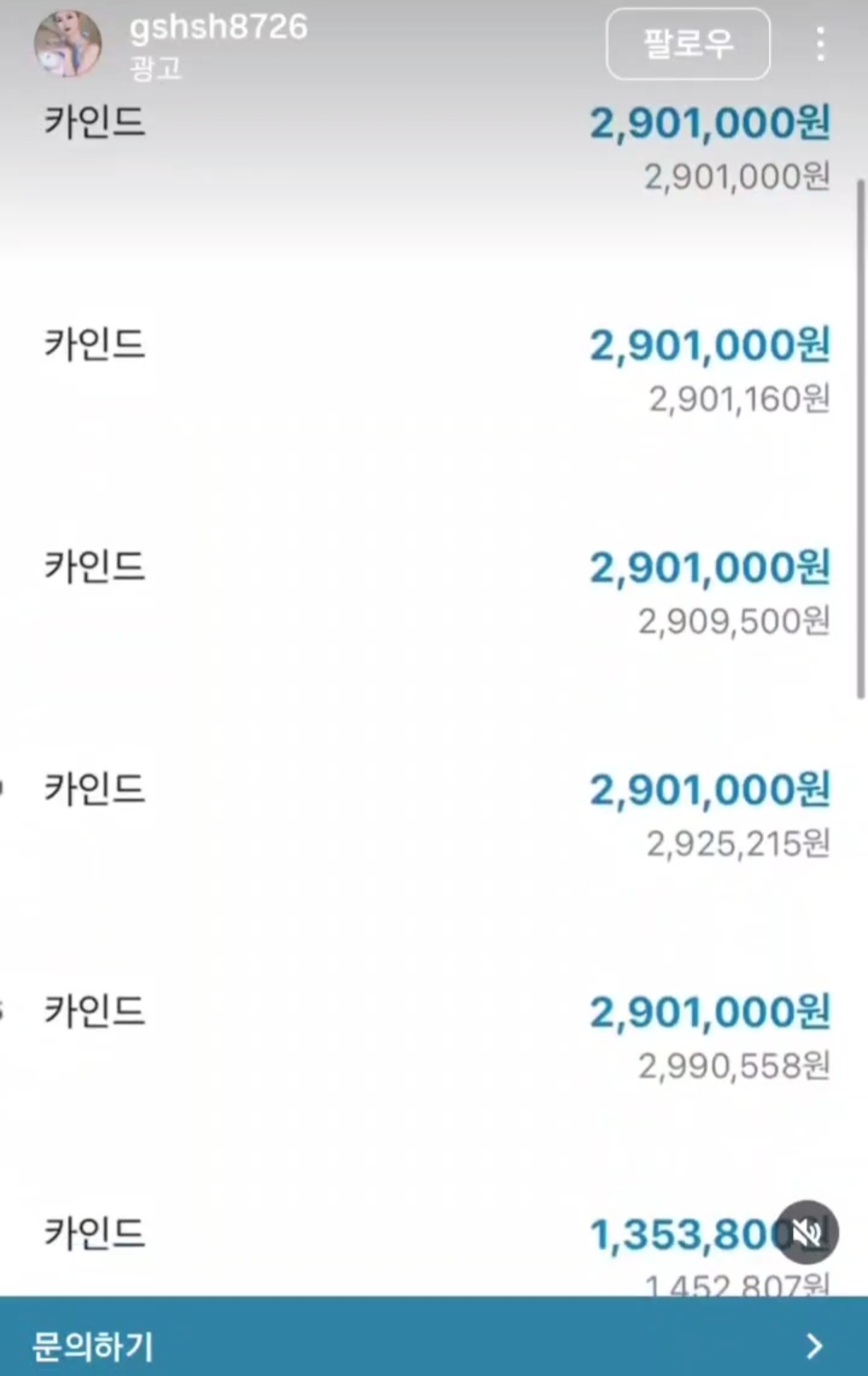This screenshot has width=868, height=1376.
Task: Open the three-dot overflow menu
Action: coord(820,44)
